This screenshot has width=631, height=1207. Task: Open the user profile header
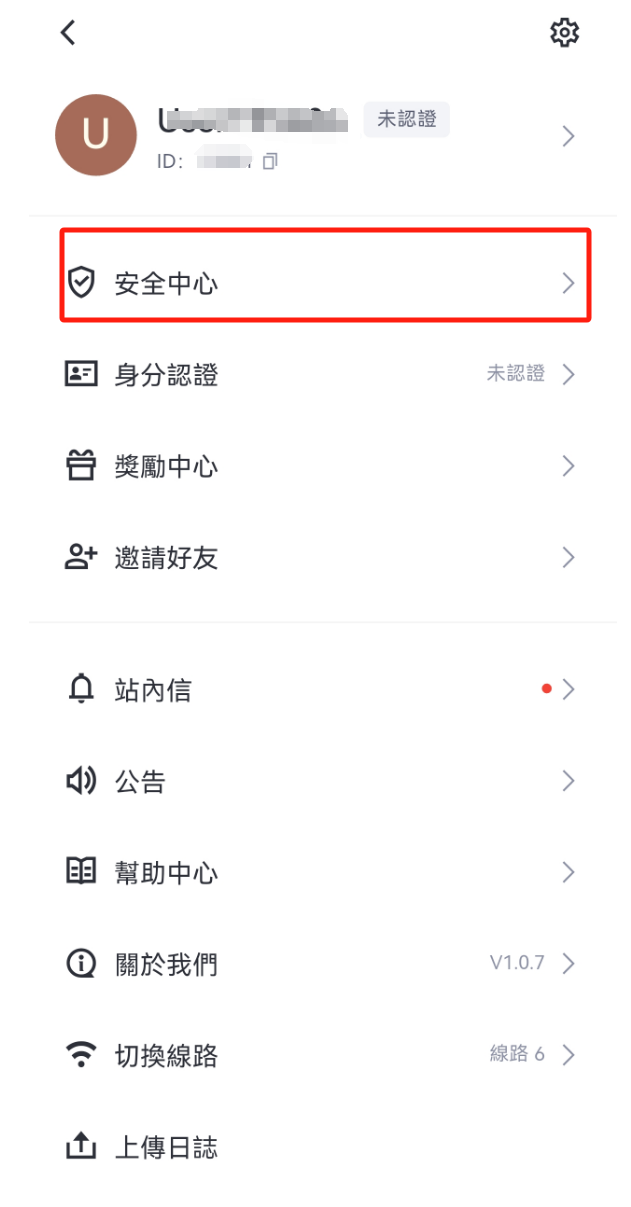[315, 135]
